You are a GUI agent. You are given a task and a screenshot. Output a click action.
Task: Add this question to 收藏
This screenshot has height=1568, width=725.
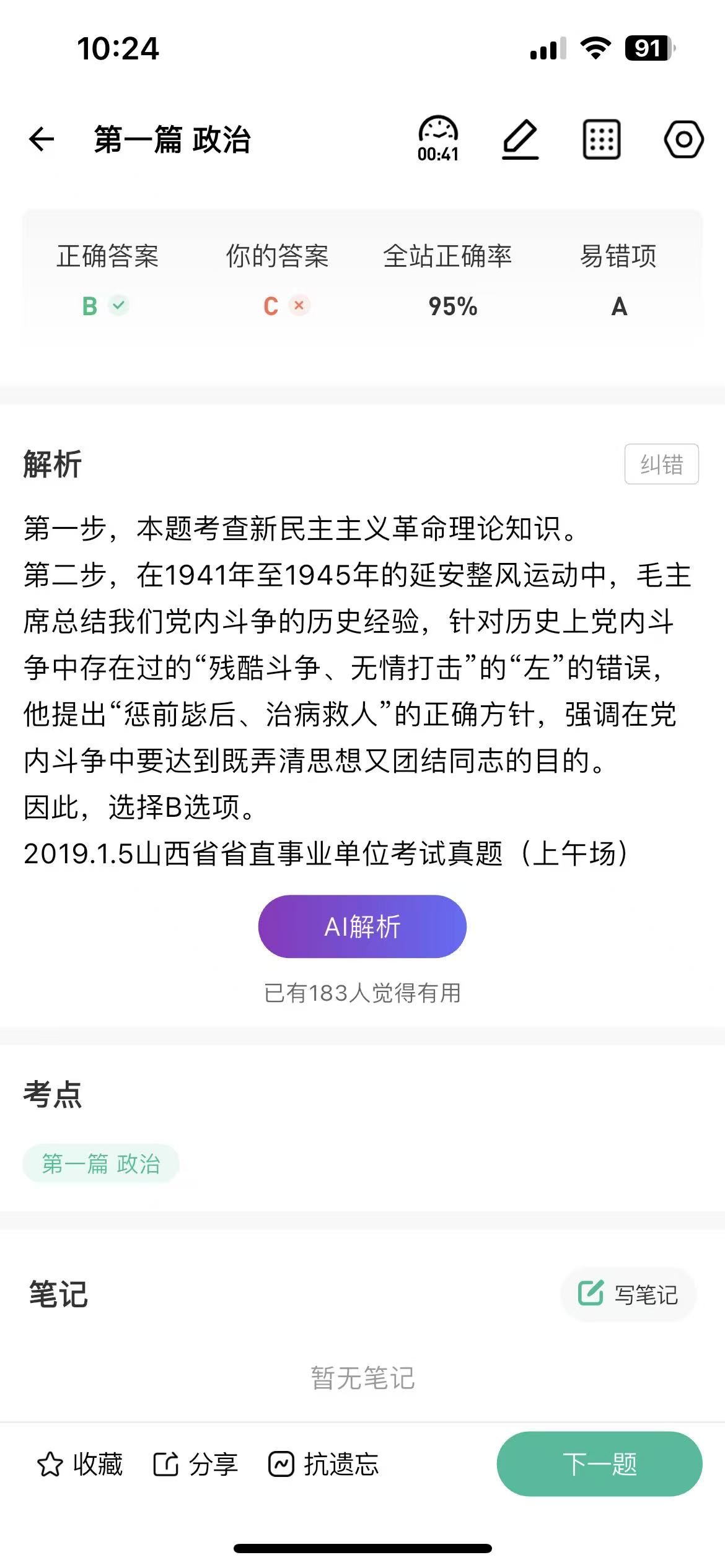(x=80, y=1464)
